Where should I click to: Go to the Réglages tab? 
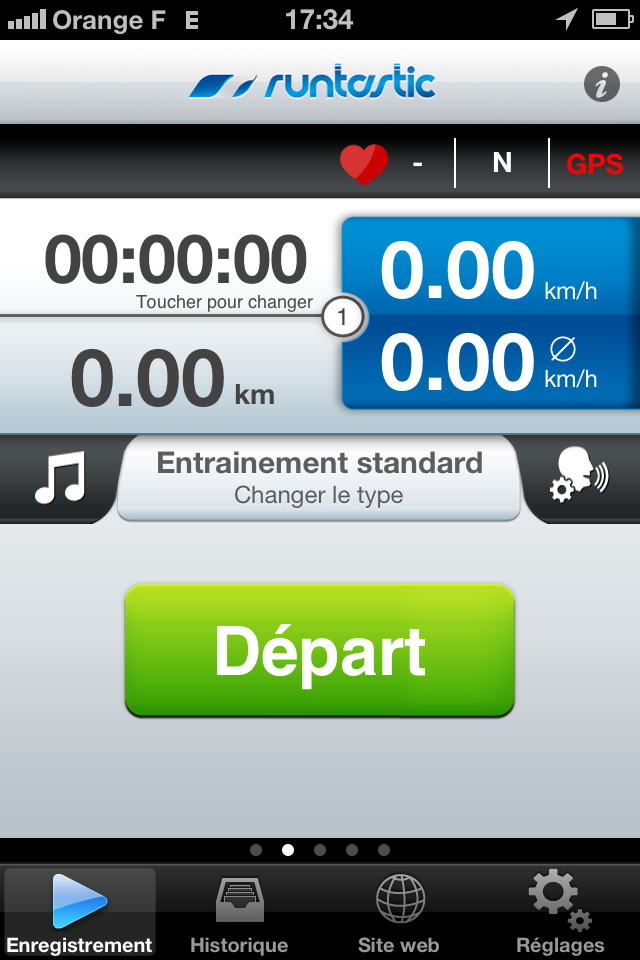tap(560, 912)
